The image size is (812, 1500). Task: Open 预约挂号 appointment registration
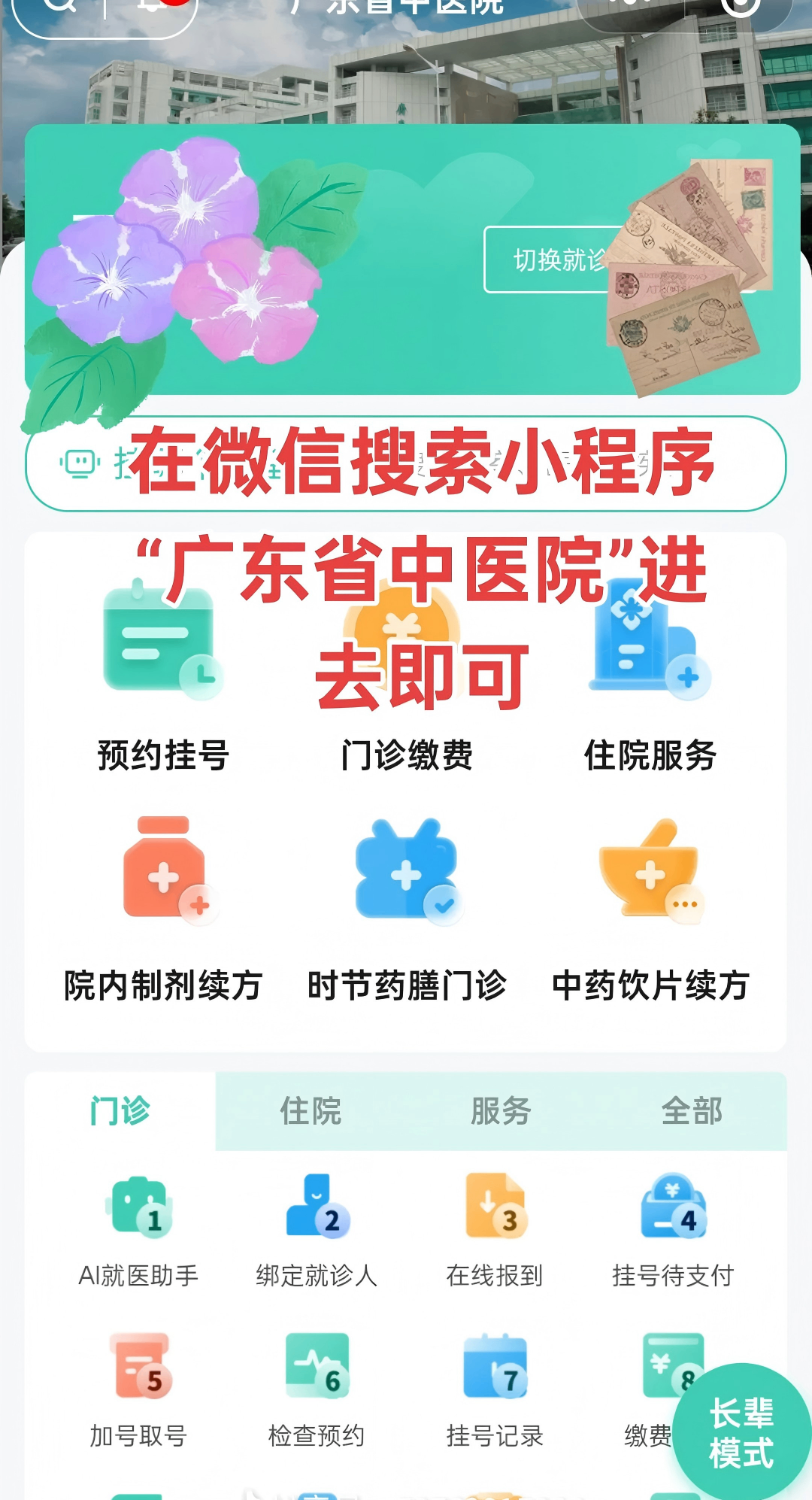tap(163, 677)
